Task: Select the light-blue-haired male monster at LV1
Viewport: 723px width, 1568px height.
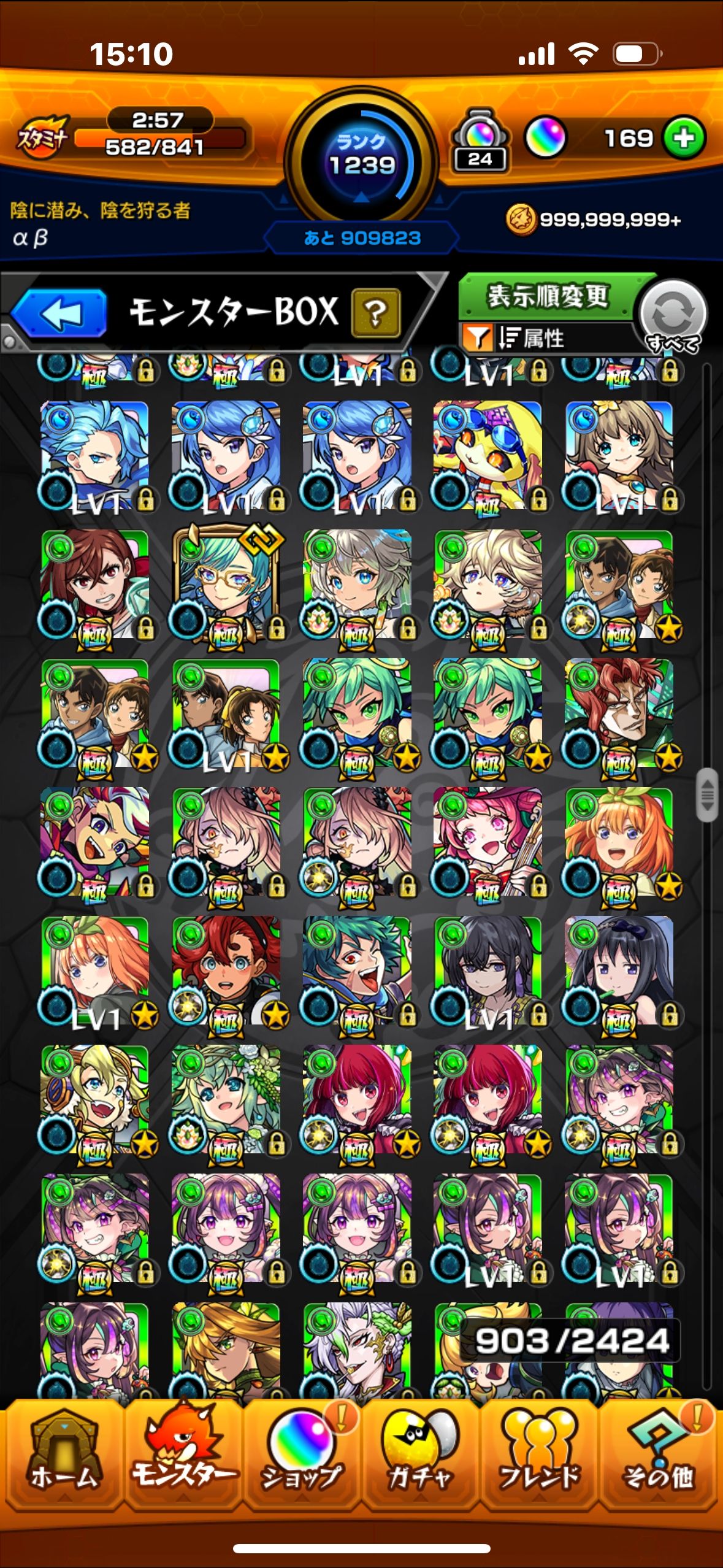Action: pyautogui.click(x=94, y=454)
